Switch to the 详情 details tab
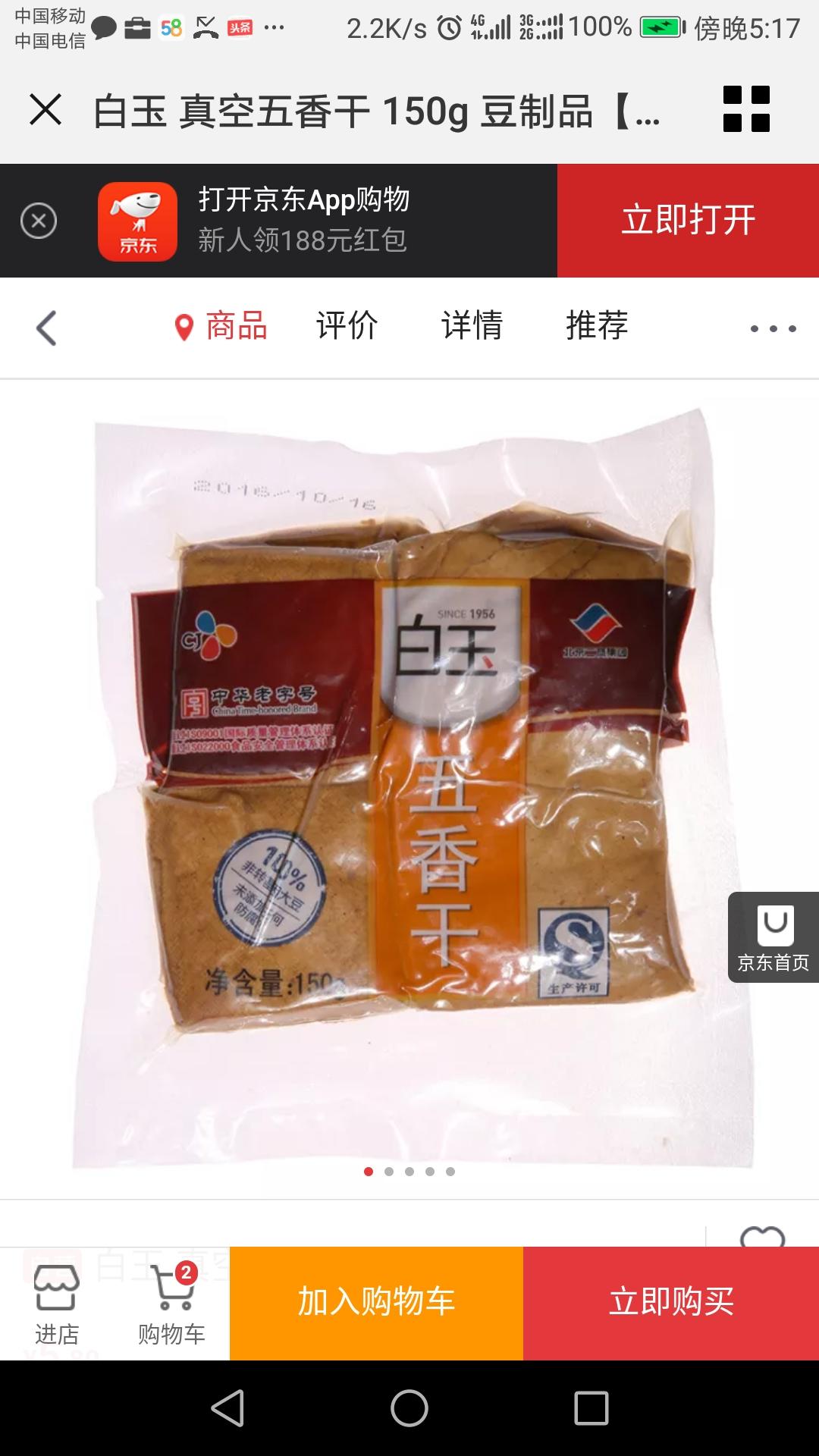 point(472,326)
